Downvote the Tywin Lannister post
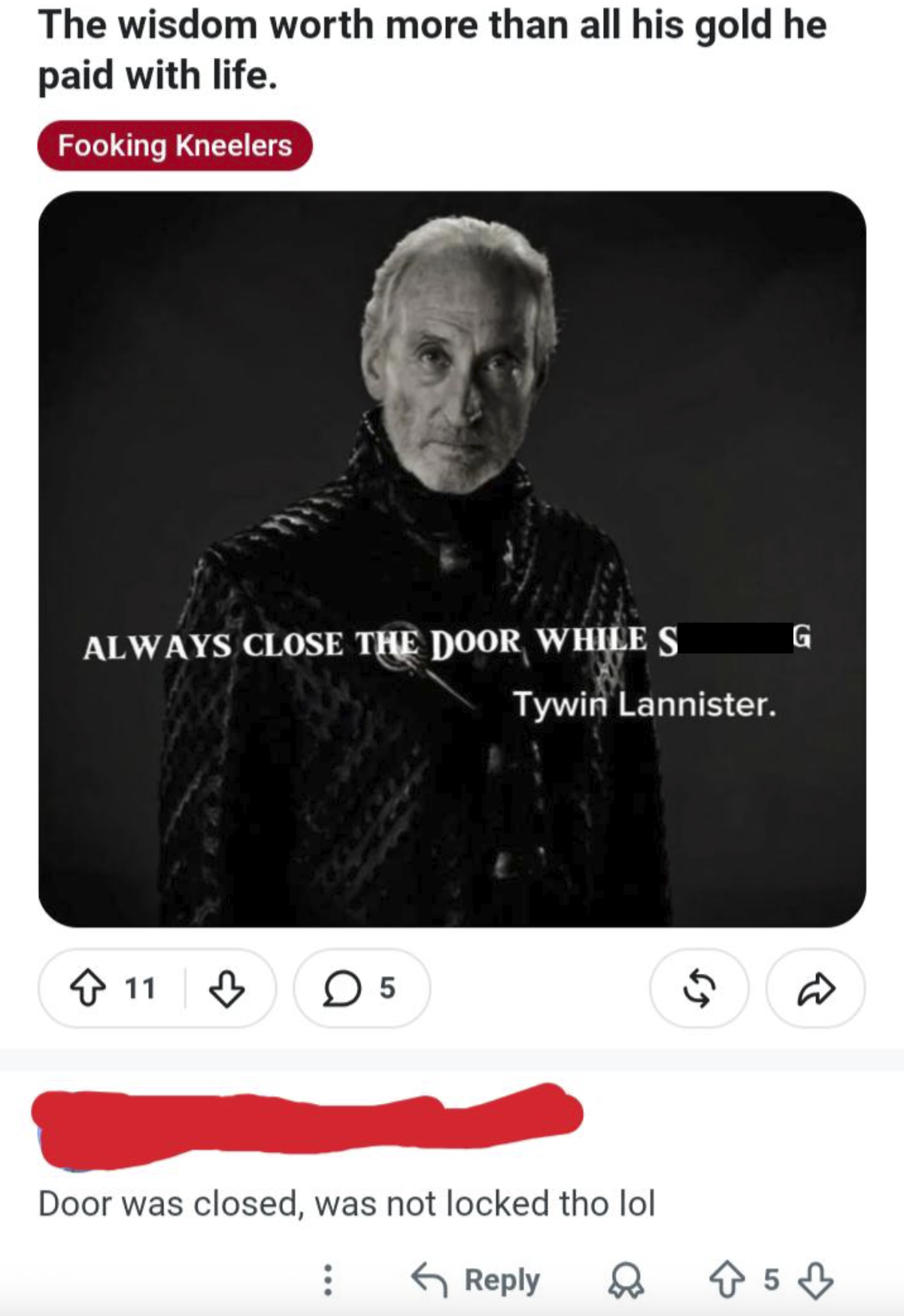This screenshot has height=1316, width=904. tap(226, 988)
